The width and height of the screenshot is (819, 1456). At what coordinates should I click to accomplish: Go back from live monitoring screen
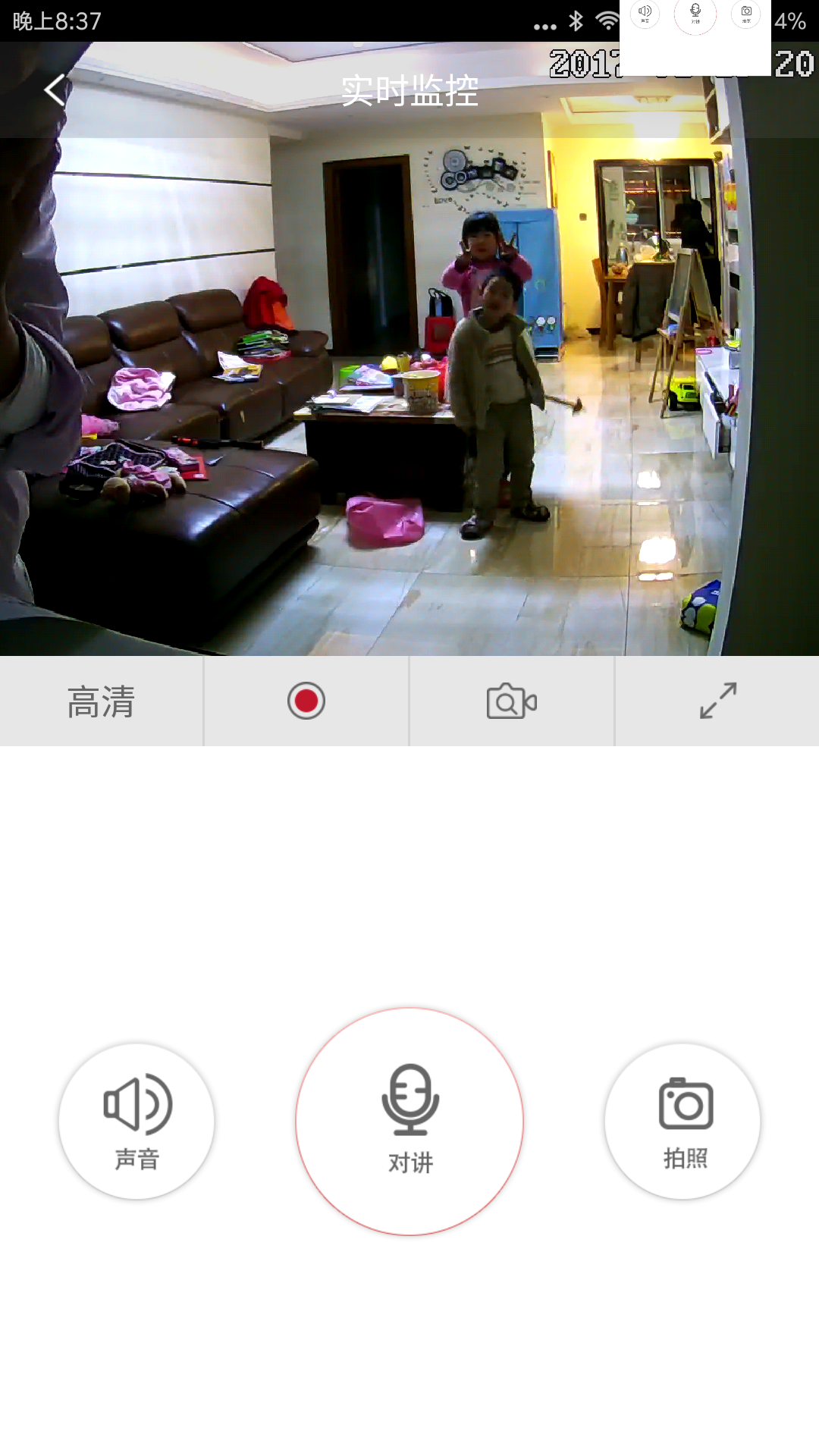(55, 90)
